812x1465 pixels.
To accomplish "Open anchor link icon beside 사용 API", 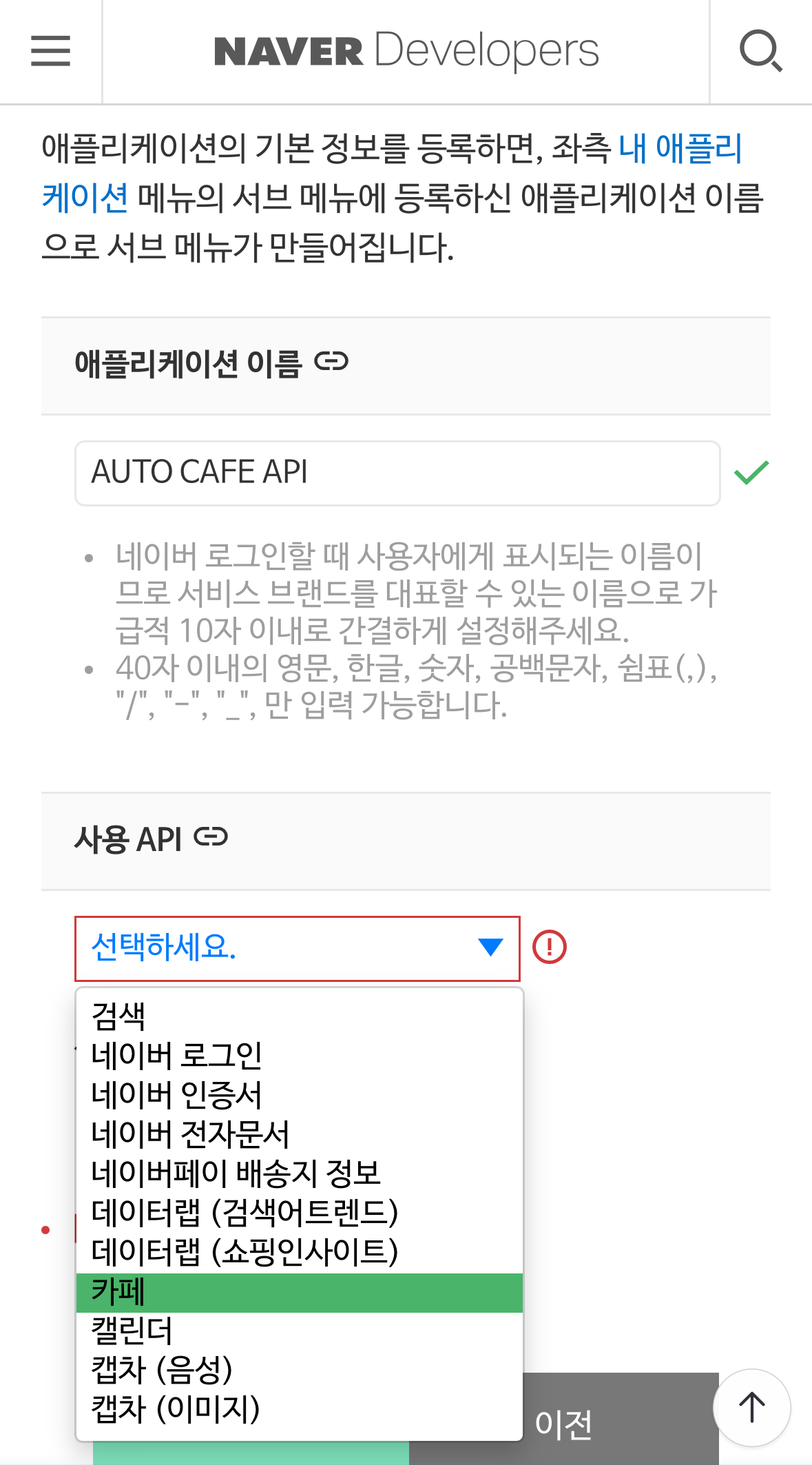I will coord(211,837).
